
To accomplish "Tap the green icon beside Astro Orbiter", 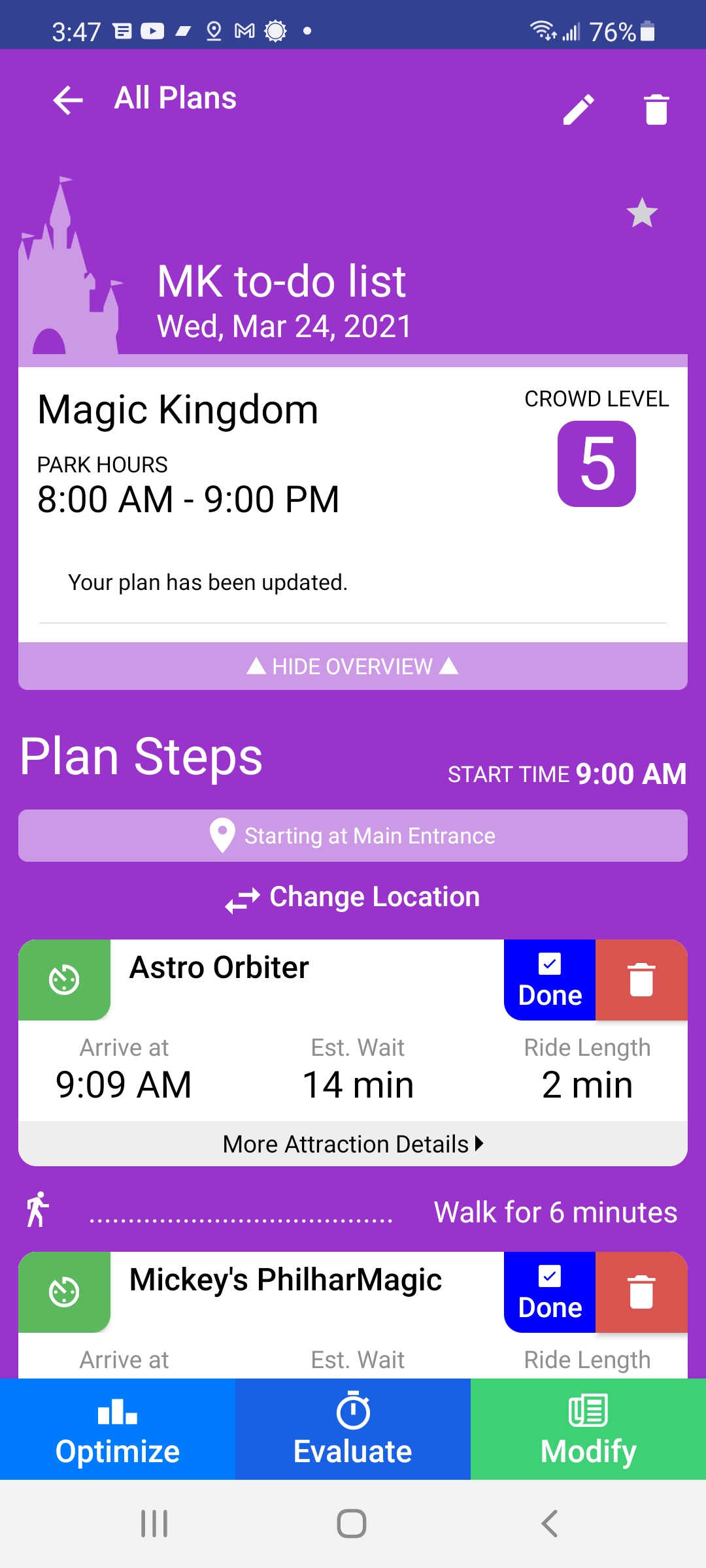I will [x=64, y=980].
